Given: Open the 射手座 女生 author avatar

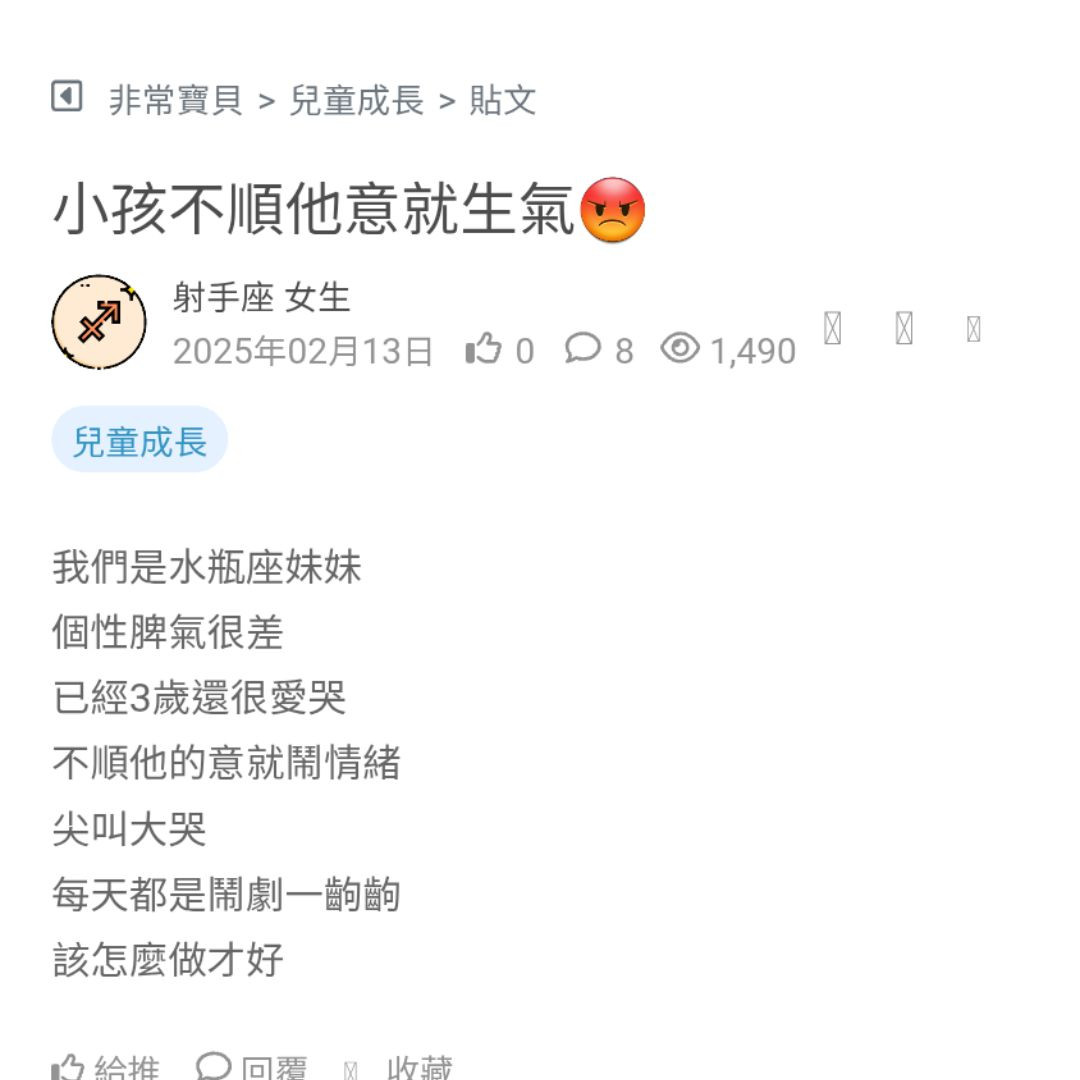Looking at the screenshot, I should coord(98,322).
